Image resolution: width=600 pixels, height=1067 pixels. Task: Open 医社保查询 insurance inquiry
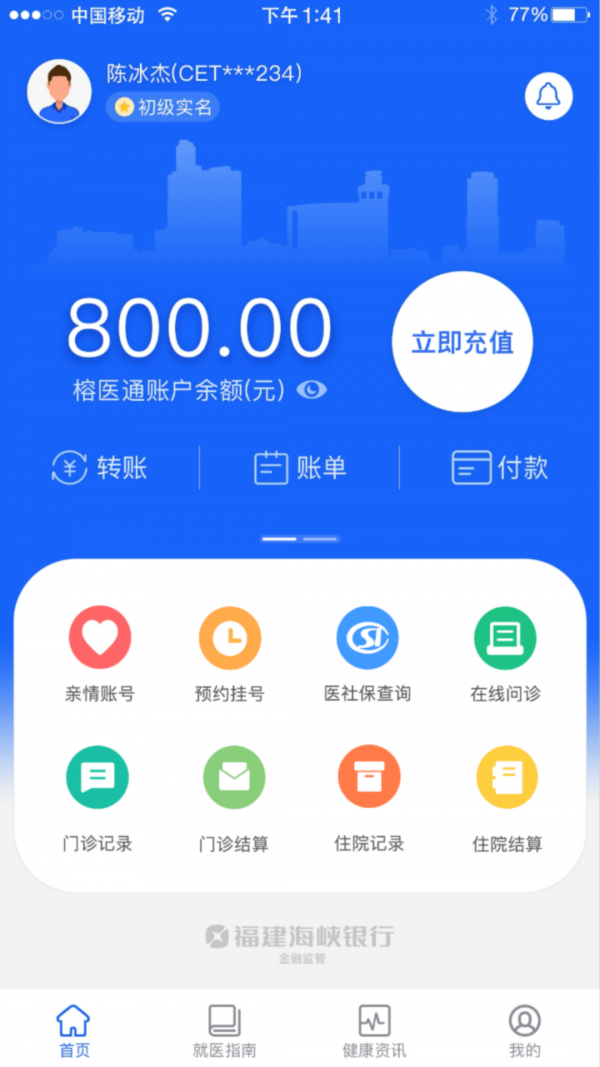(368, 652)
